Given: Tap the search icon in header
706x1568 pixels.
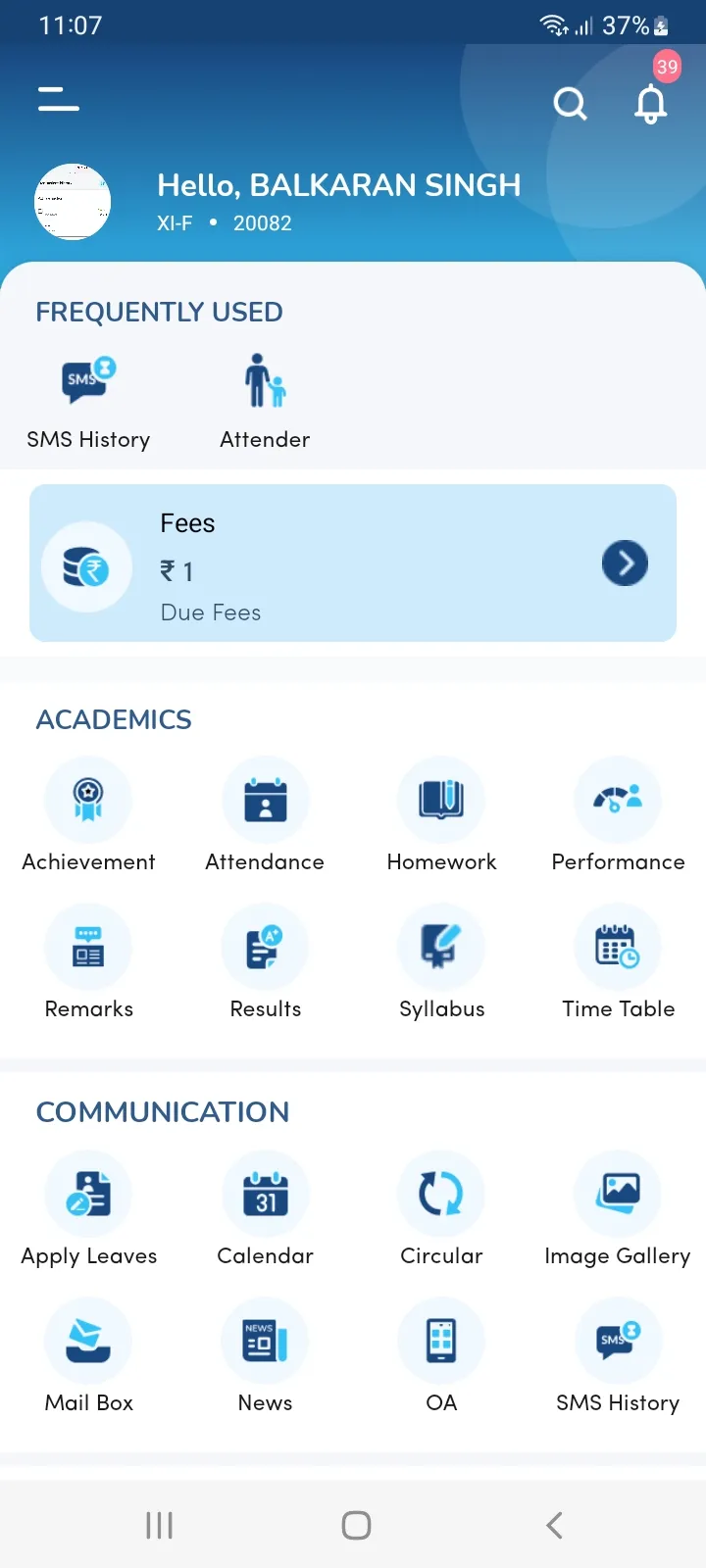Looking at the screenshot, I should click(x=570, y=103).
